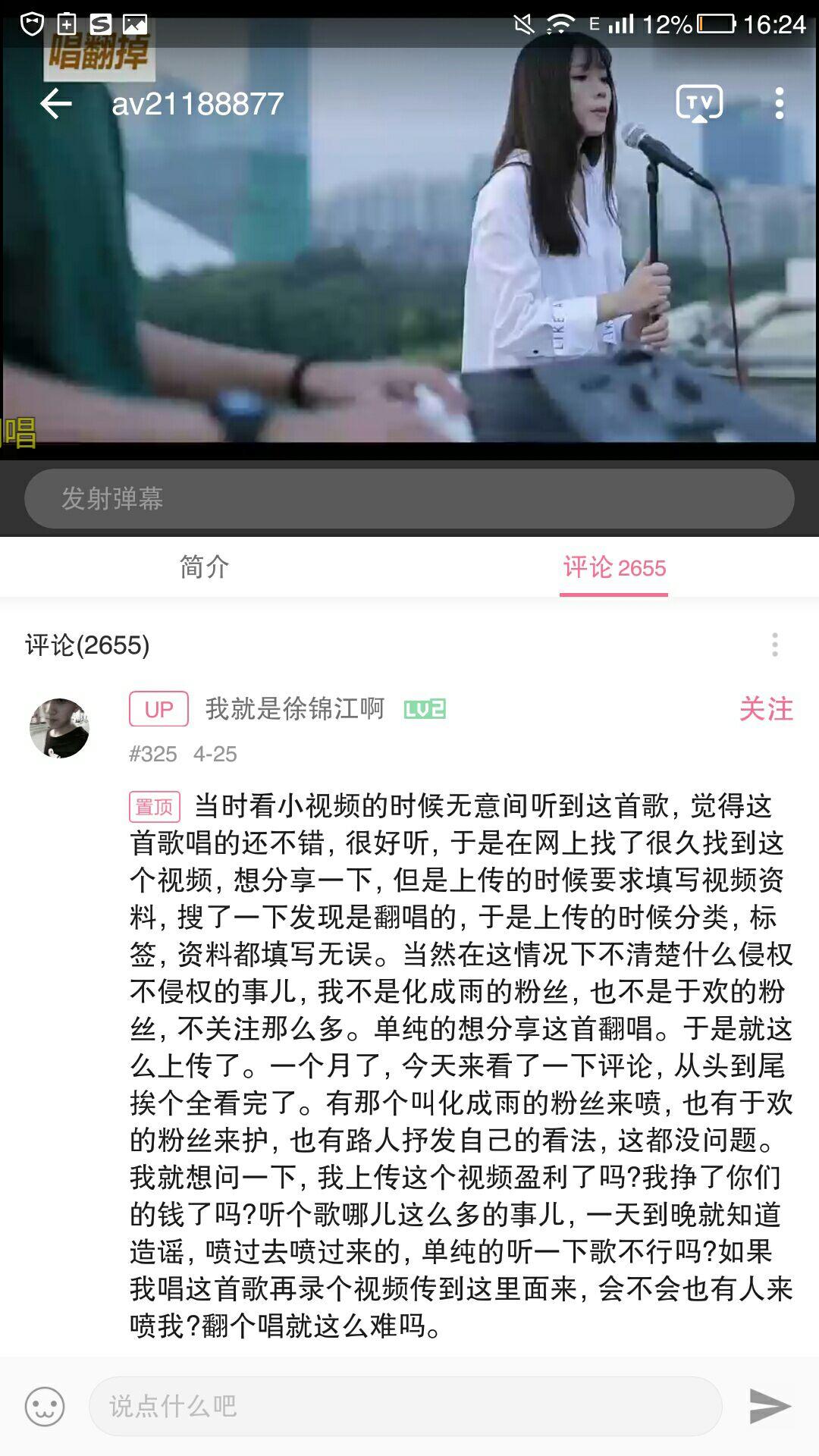Image resolution: width=819 pixels, height=1456 pixels.
Task: Tap the 发射弹幕 danmaku input field
Action: tap(409, 499)
